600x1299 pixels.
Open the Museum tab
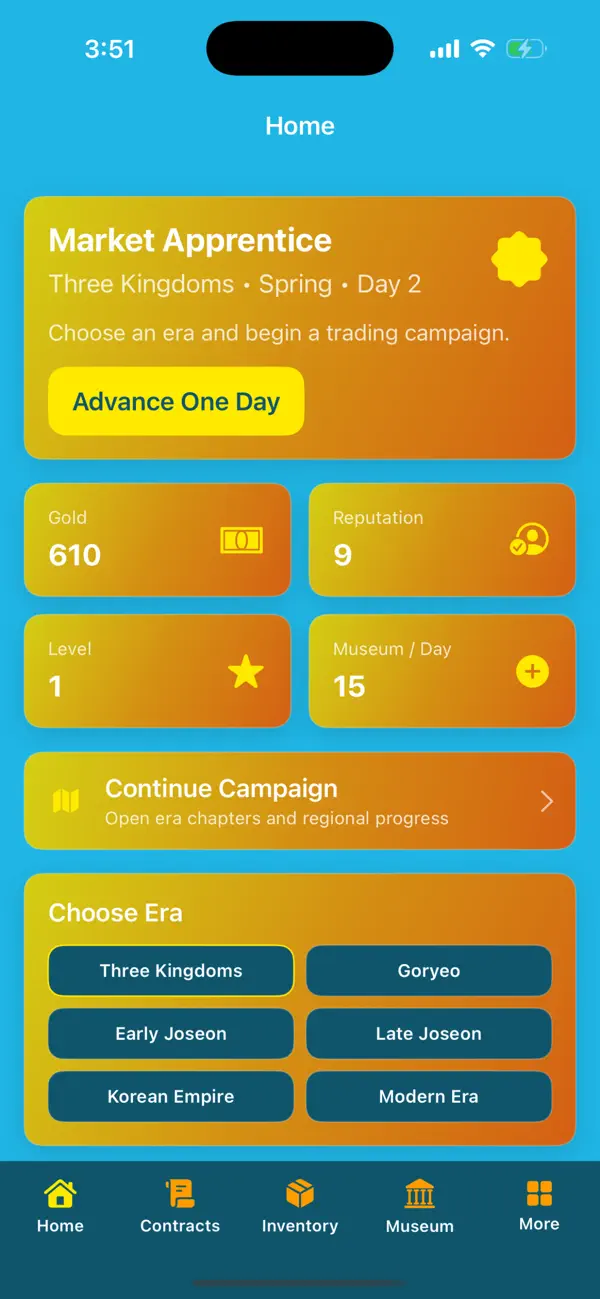pyautogui.click(x=420, y=1206)
